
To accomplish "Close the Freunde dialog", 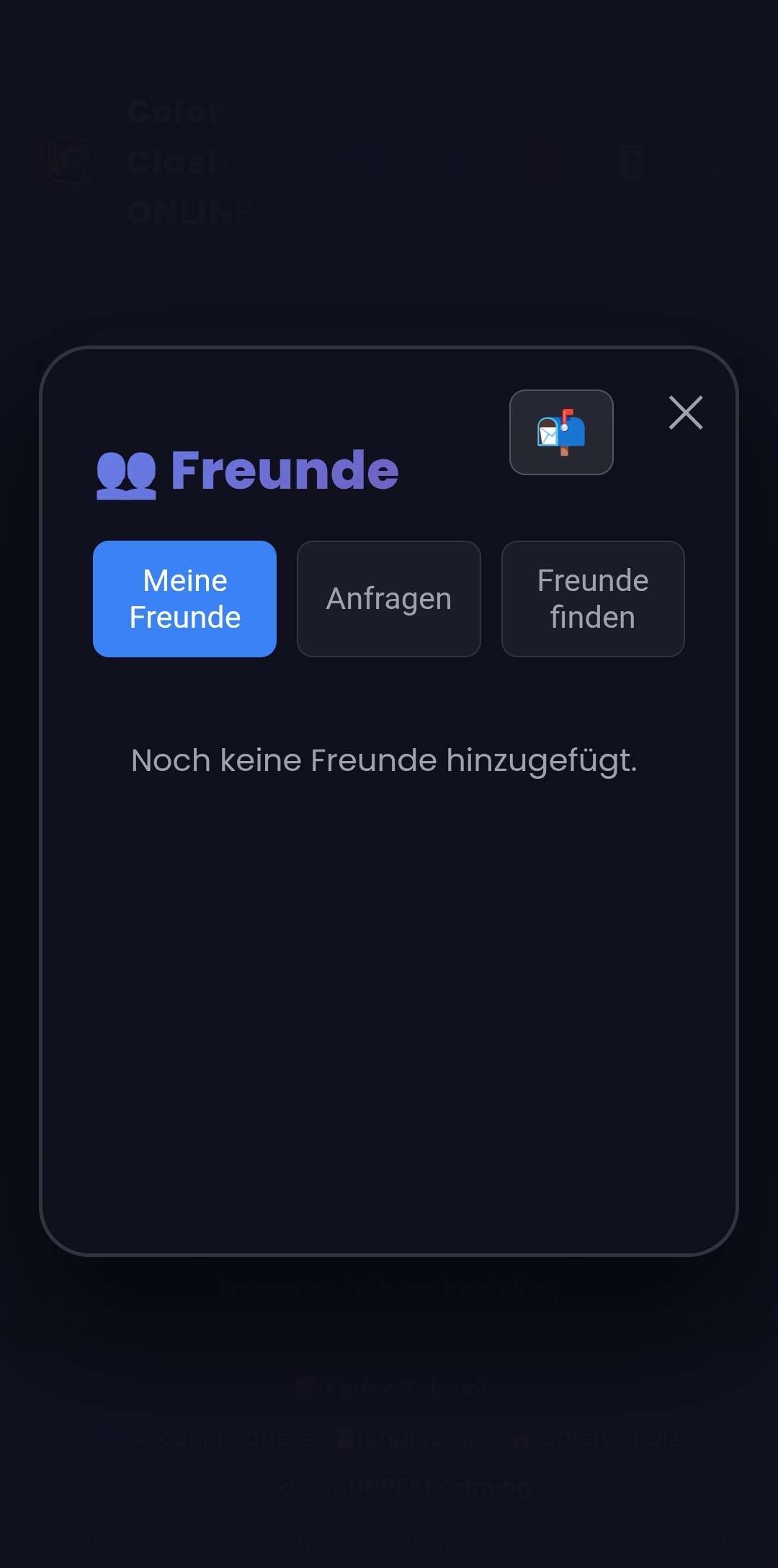I will (685, 413).
